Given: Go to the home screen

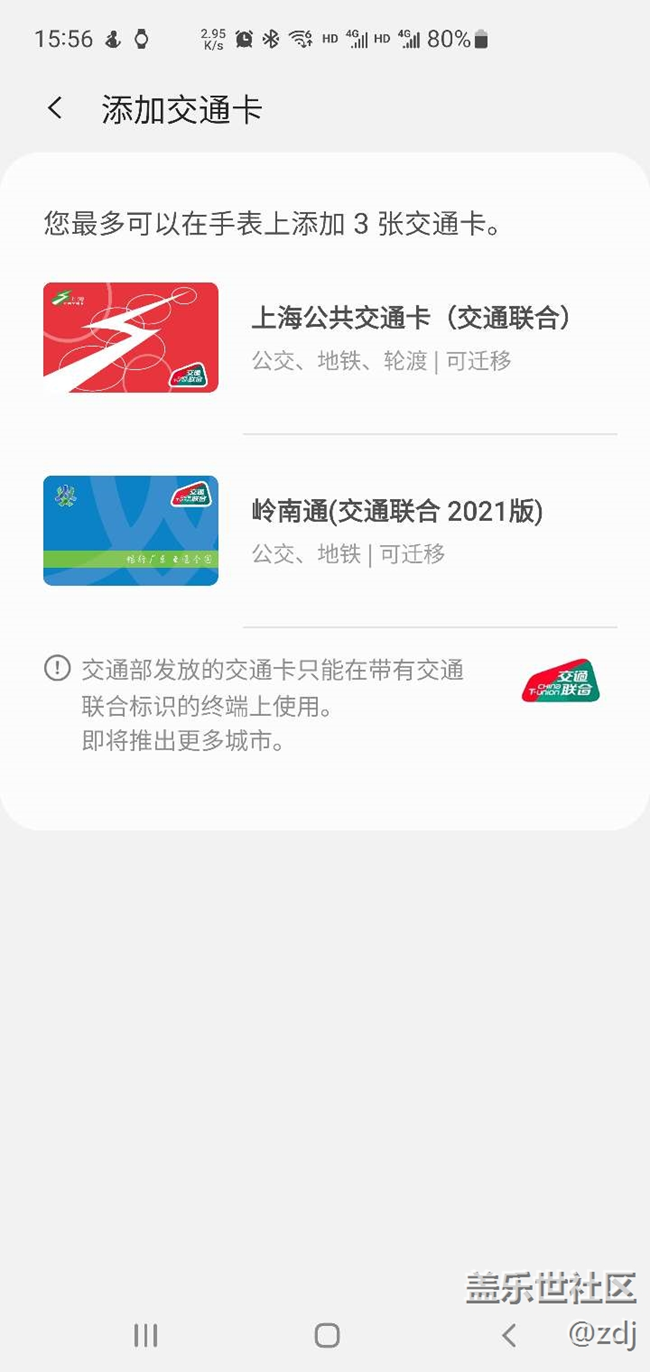Looking at the screenshot, I should 327,1335.
